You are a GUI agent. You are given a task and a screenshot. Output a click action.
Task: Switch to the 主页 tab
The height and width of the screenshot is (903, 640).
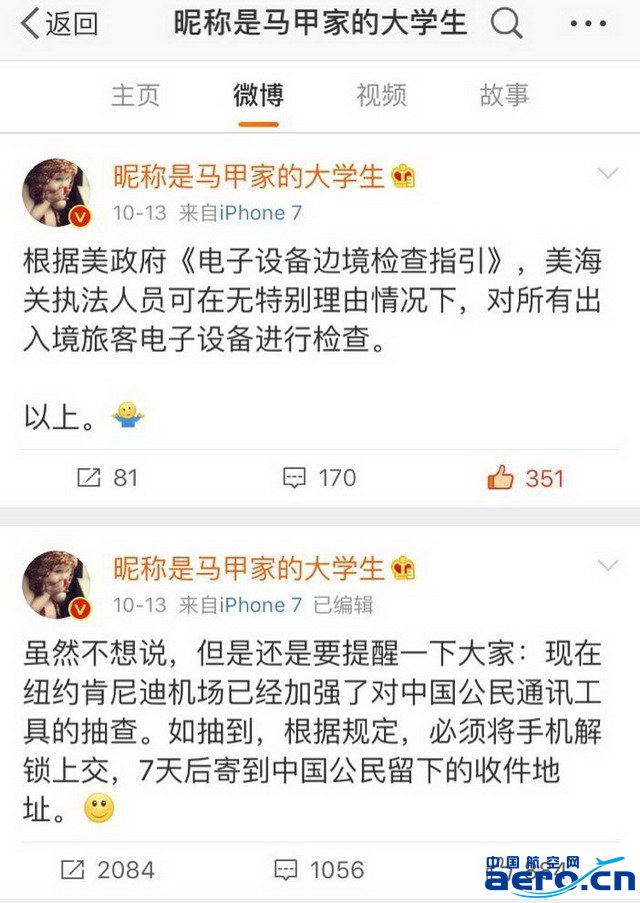[x=136, y=96]
